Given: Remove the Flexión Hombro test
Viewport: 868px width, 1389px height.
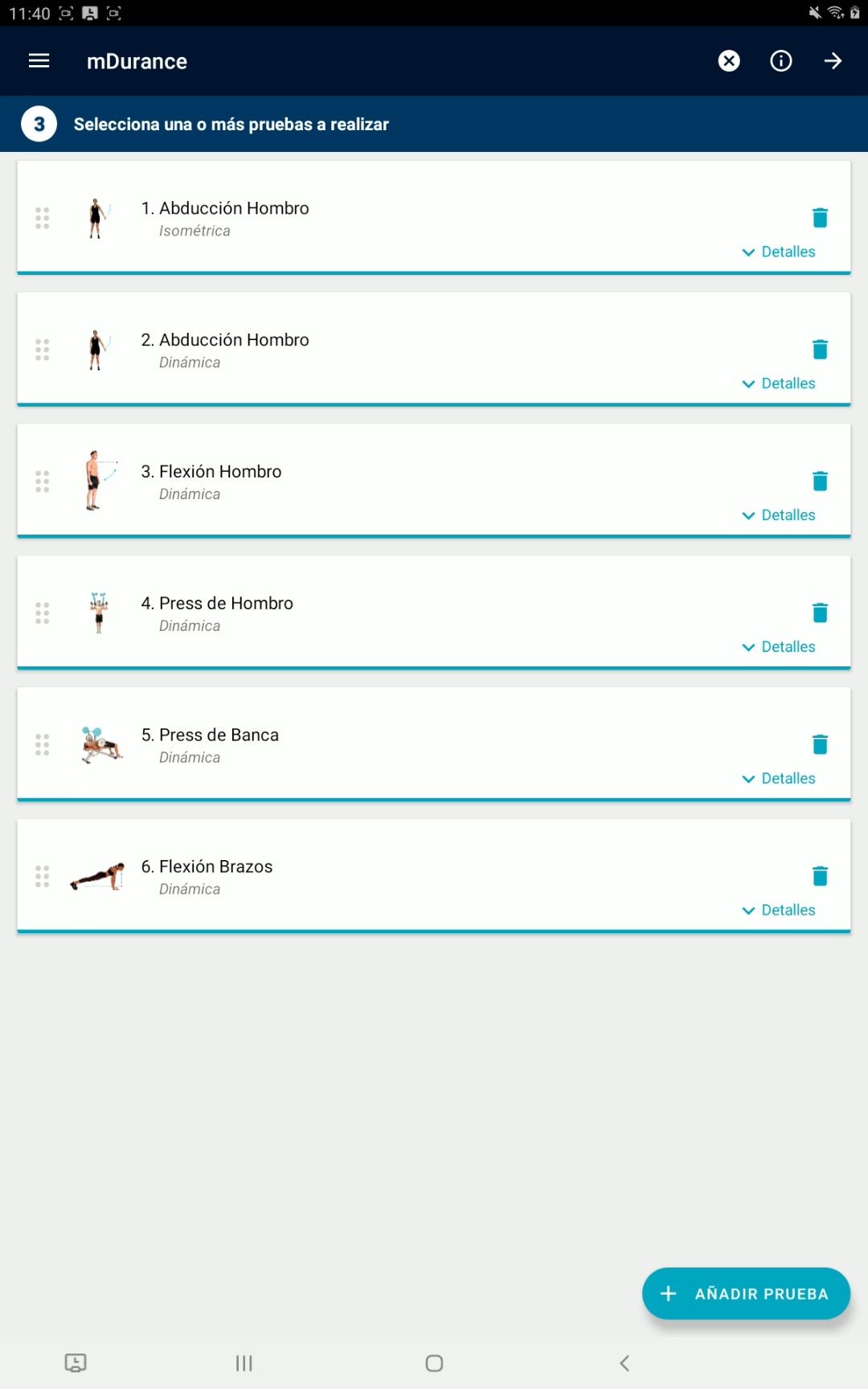Looking at the screenshot, I should [x=820, y=481].
